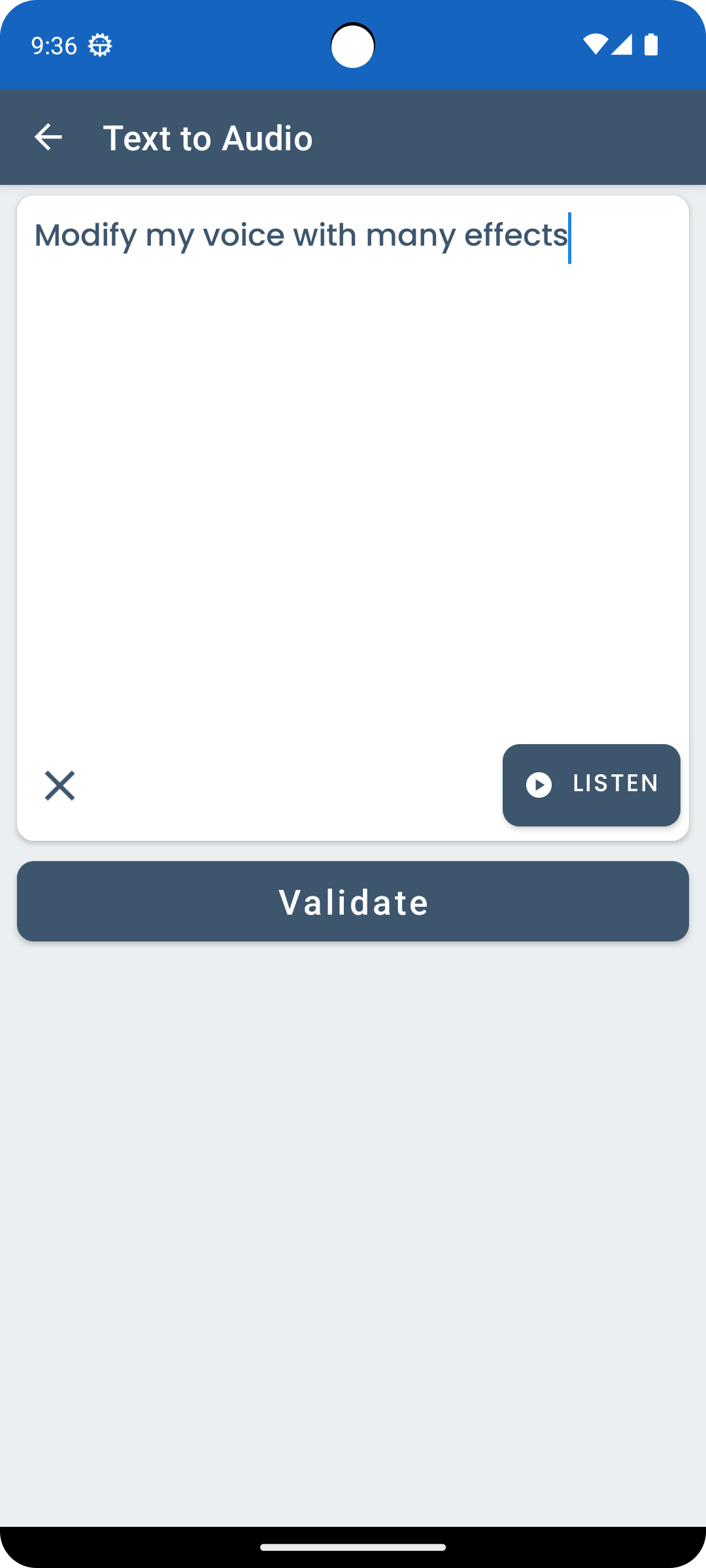Tap the Validate button
Image resolution: width=706 pixels, height=1568 pixels.
(x=353, y=902)
